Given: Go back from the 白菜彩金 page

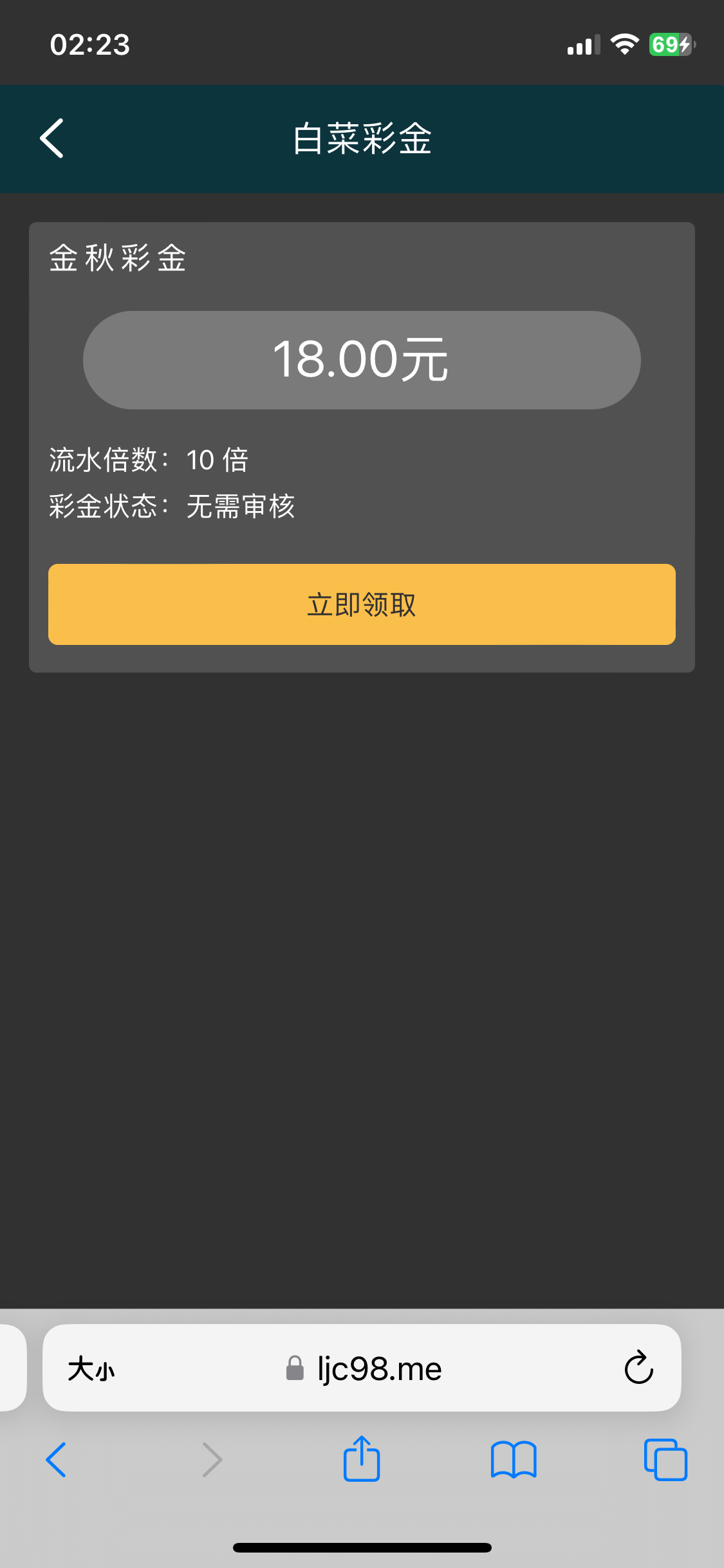Looking at the screenshot, I should coord(52,138).
